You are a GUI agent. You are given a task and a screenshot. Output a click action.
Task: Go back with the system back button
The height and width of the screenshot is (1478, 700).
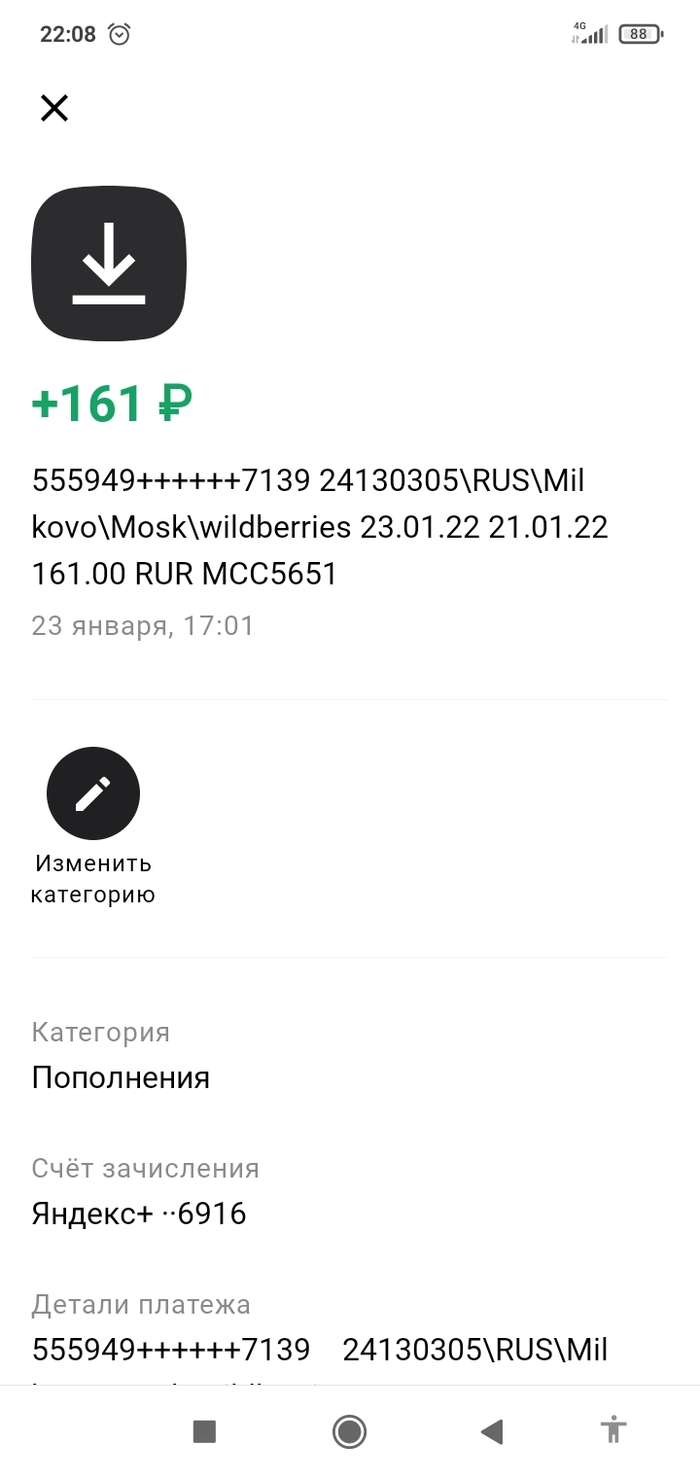tap(491, 1432)
